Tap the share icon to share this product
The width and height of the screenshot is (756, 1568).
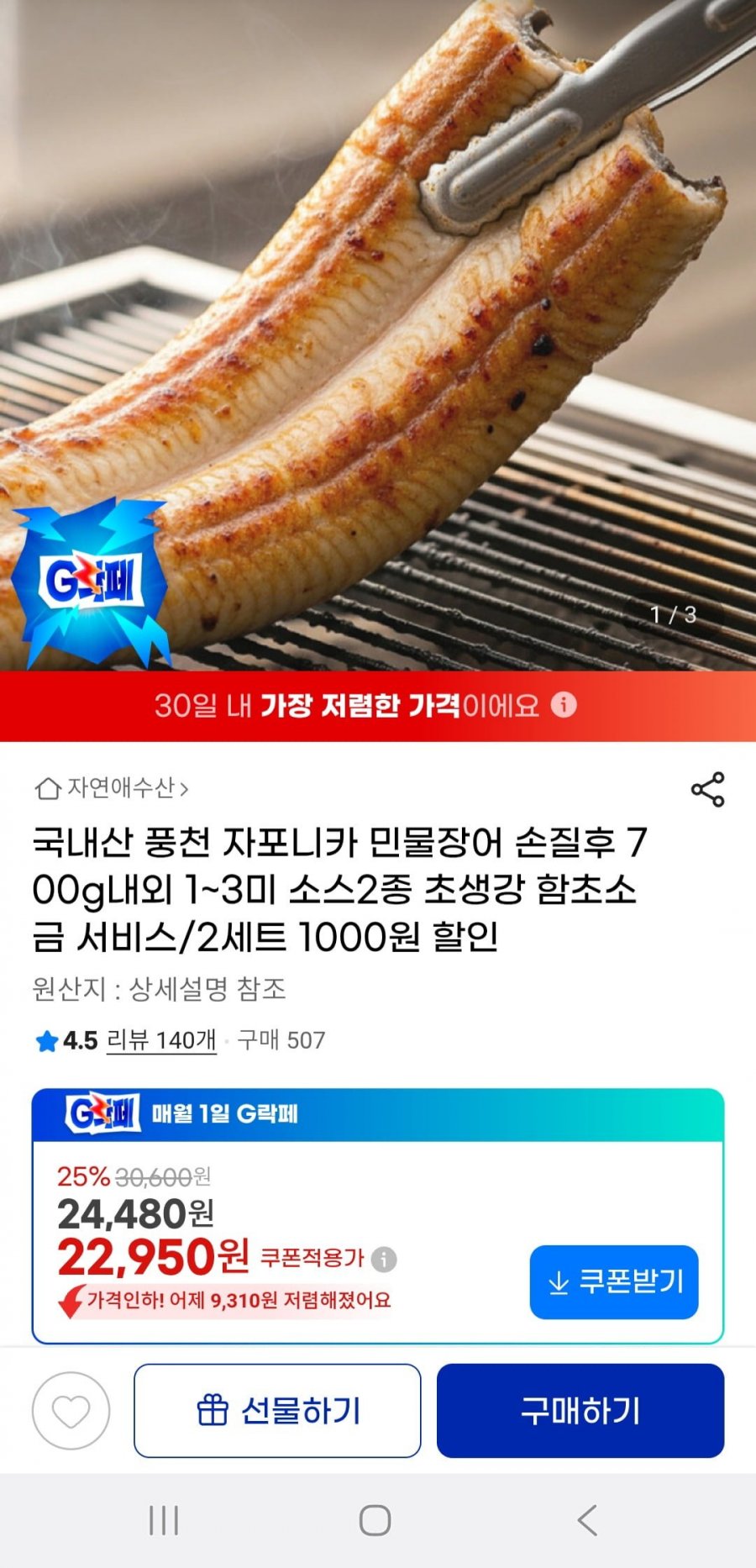(x=708, y=788)
